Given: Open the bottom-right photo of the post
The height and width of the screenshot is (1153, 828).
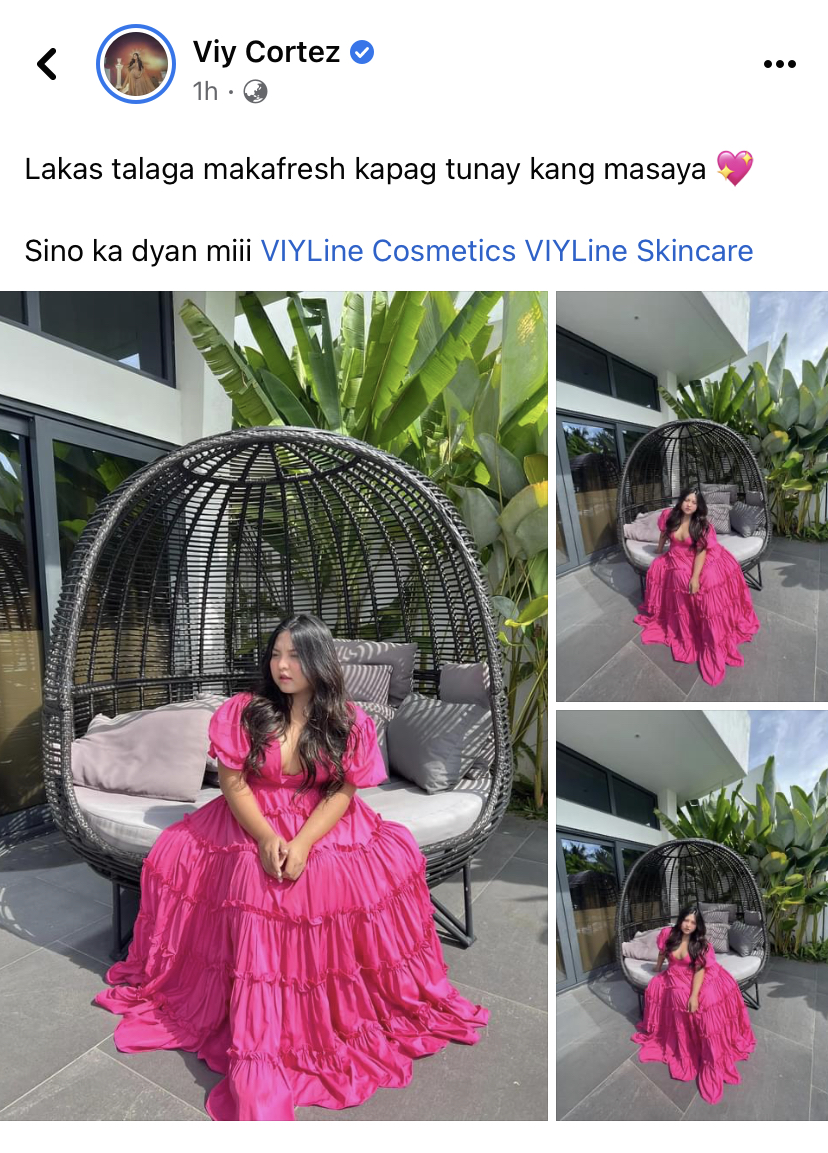Looking at the screenshot, I should tap(692, 915).
